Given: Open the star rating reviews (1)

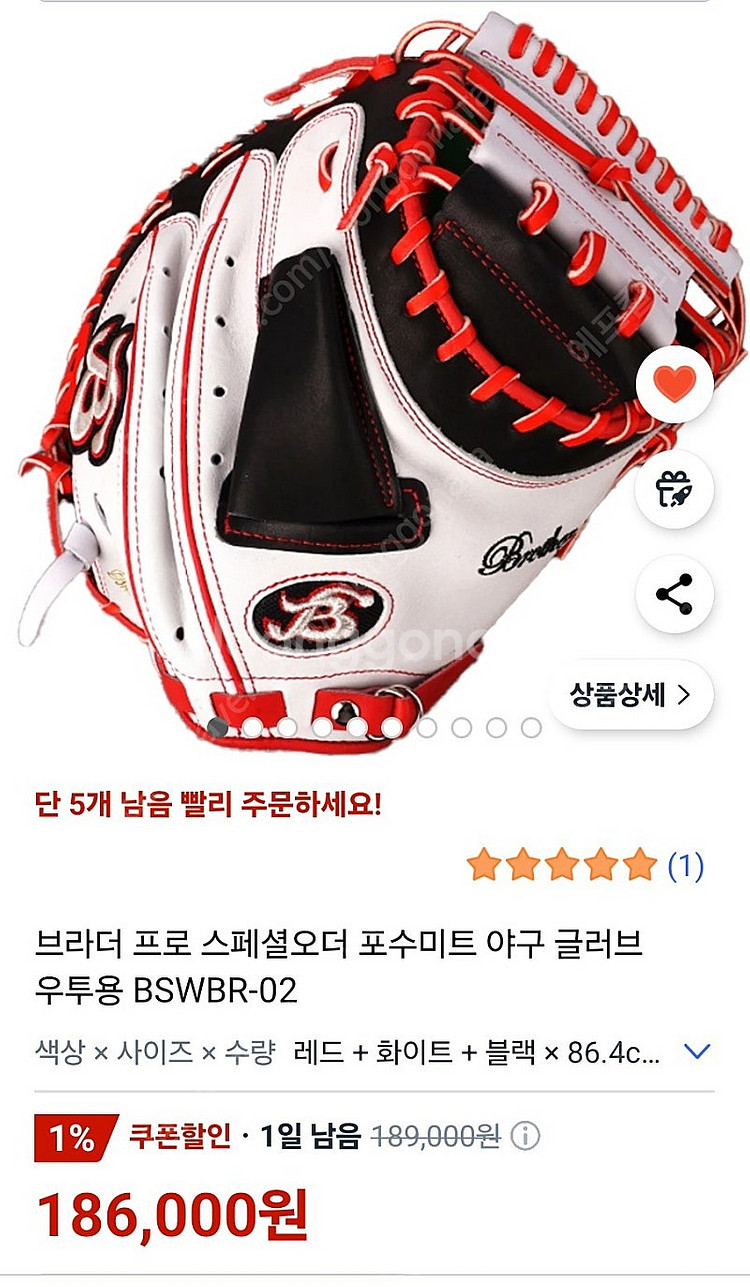Looking at the screenshot, I should (x=585, y=864).
